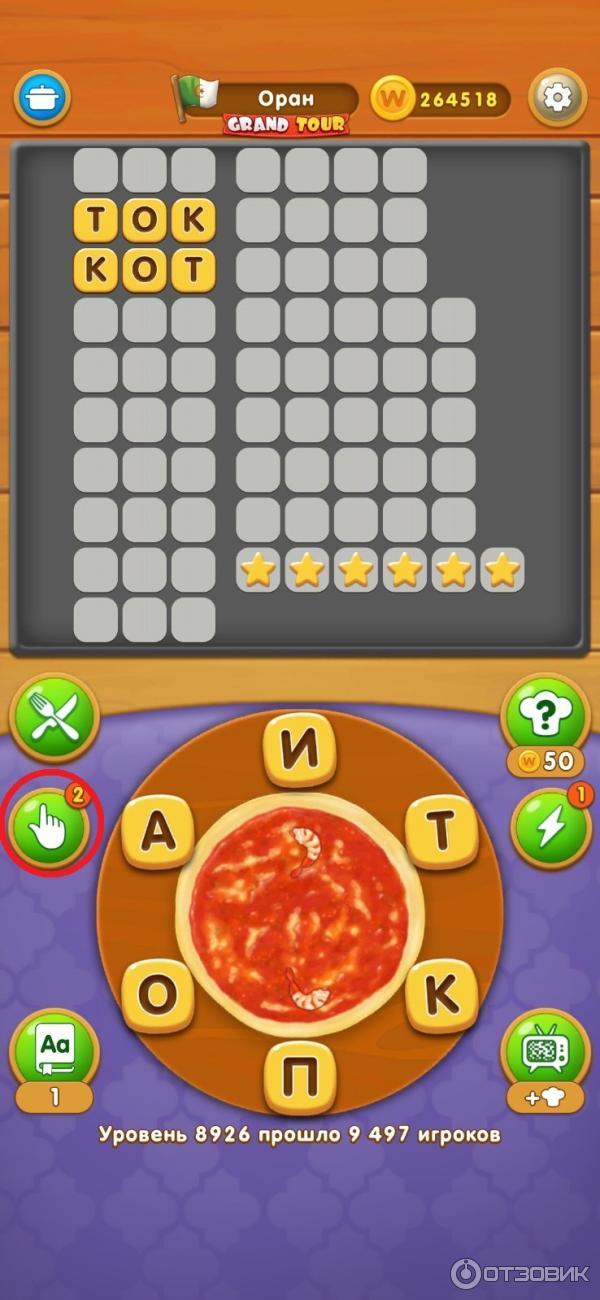Select letter И on the wheel

(x=299, y=750)
